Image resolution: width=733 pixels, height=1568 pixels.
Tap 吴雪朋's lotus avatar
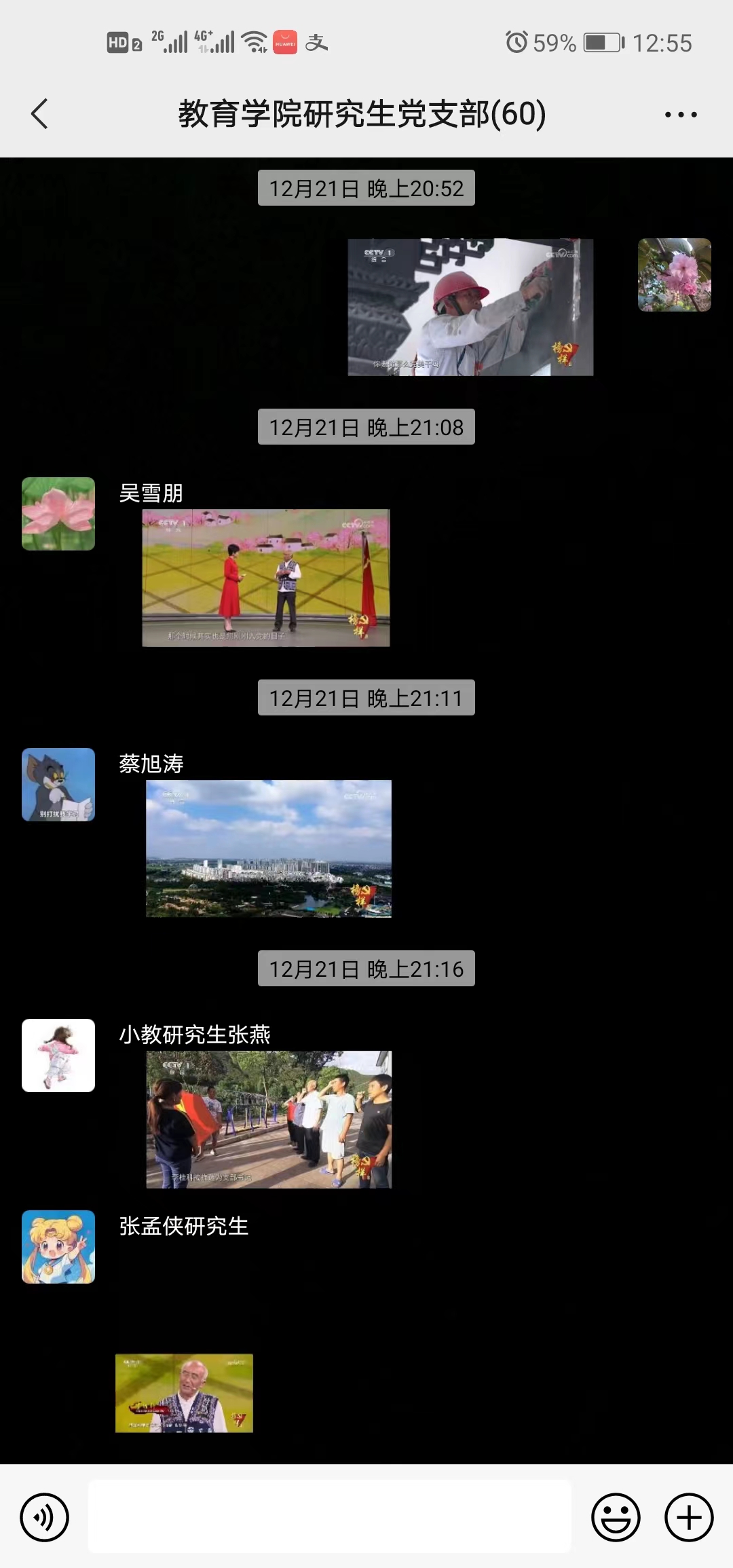[x=58, y=514]
